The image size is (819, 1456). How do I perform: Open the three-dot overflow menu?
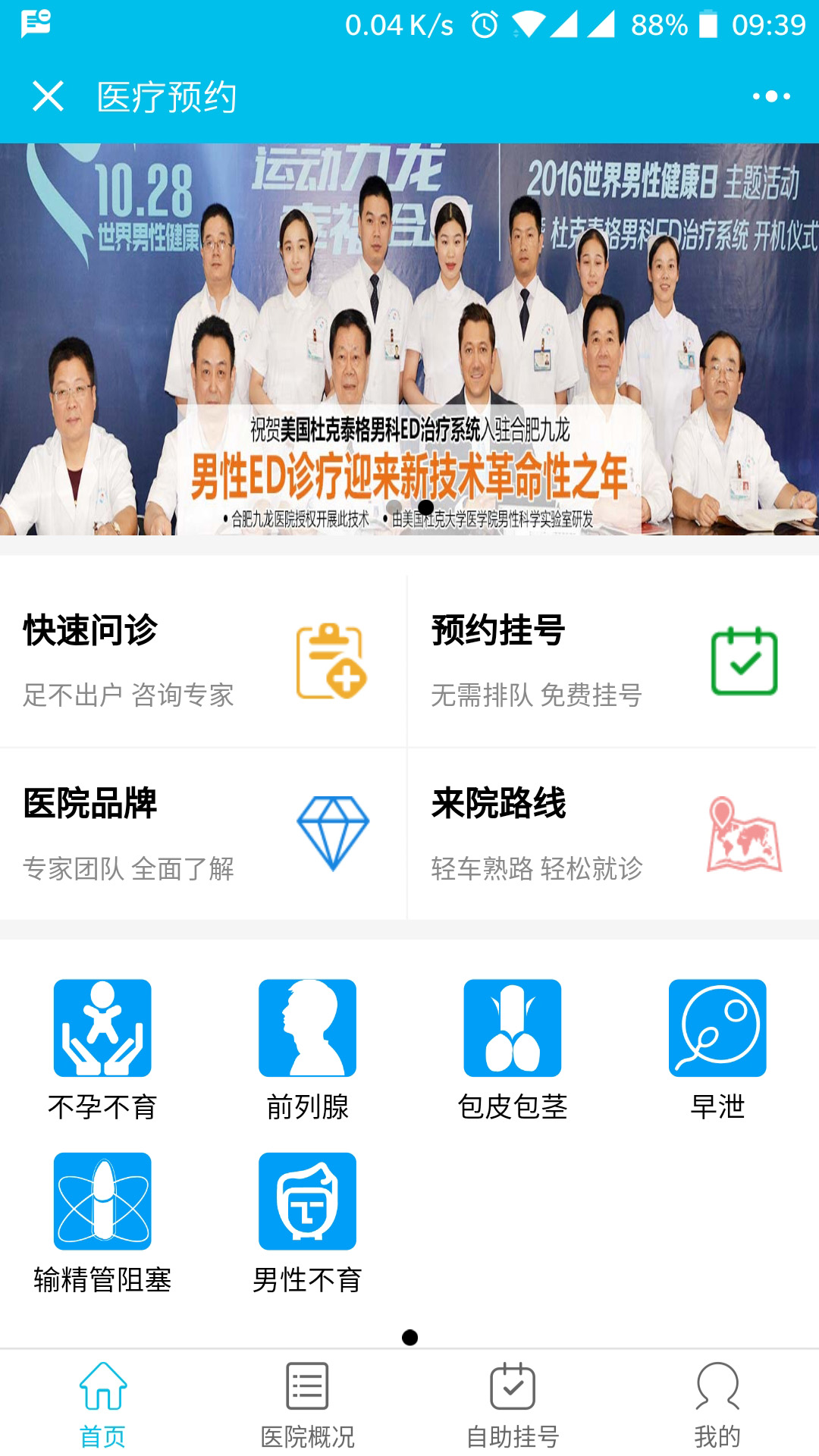click(x=770, y=96)
